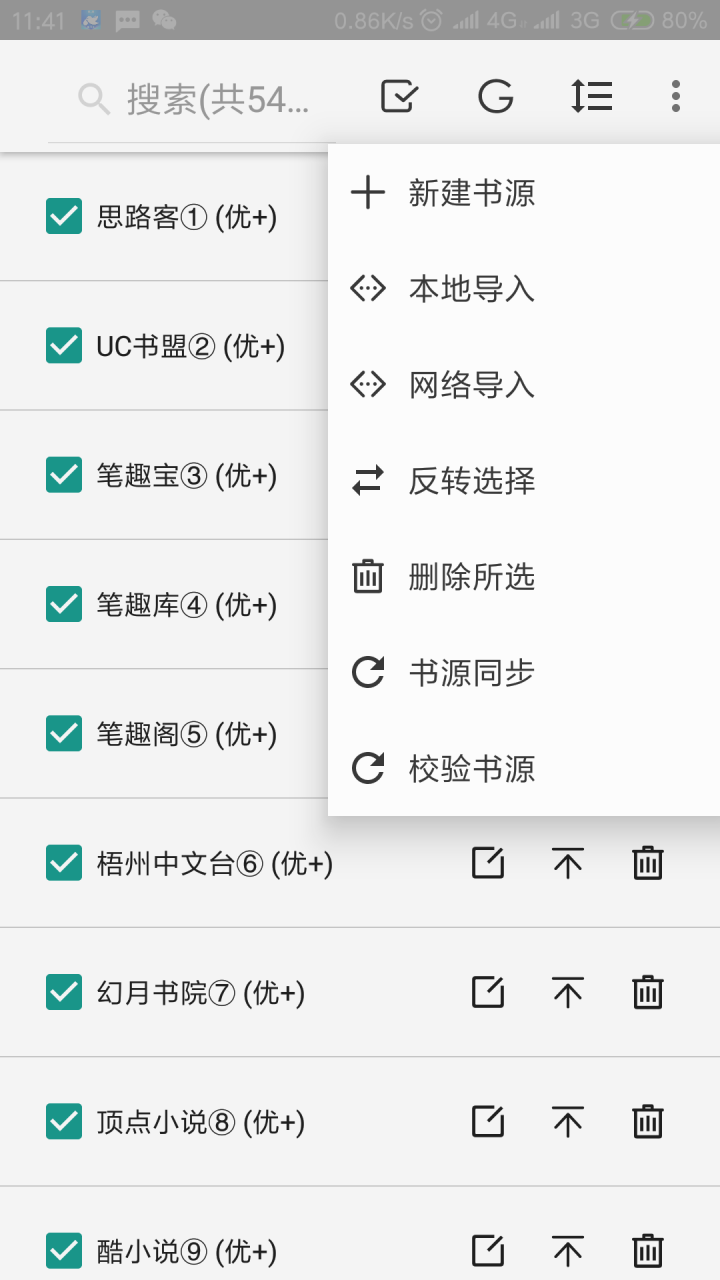Open the three-dot overflow menu icon
This screenshot has width=720, height=1280.
(676, 96)
